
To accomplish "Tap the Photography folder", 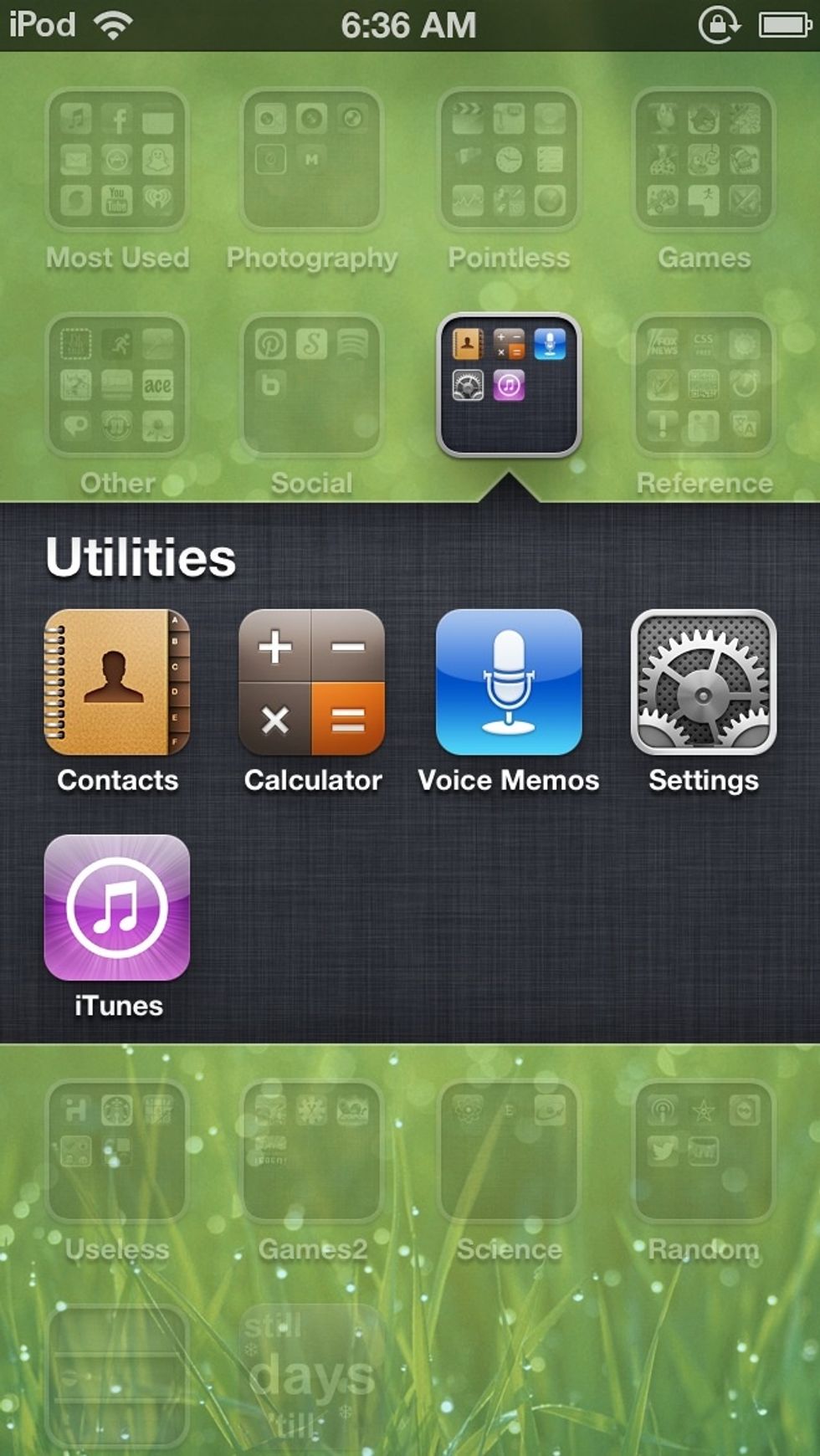I will tap(312, 161).
